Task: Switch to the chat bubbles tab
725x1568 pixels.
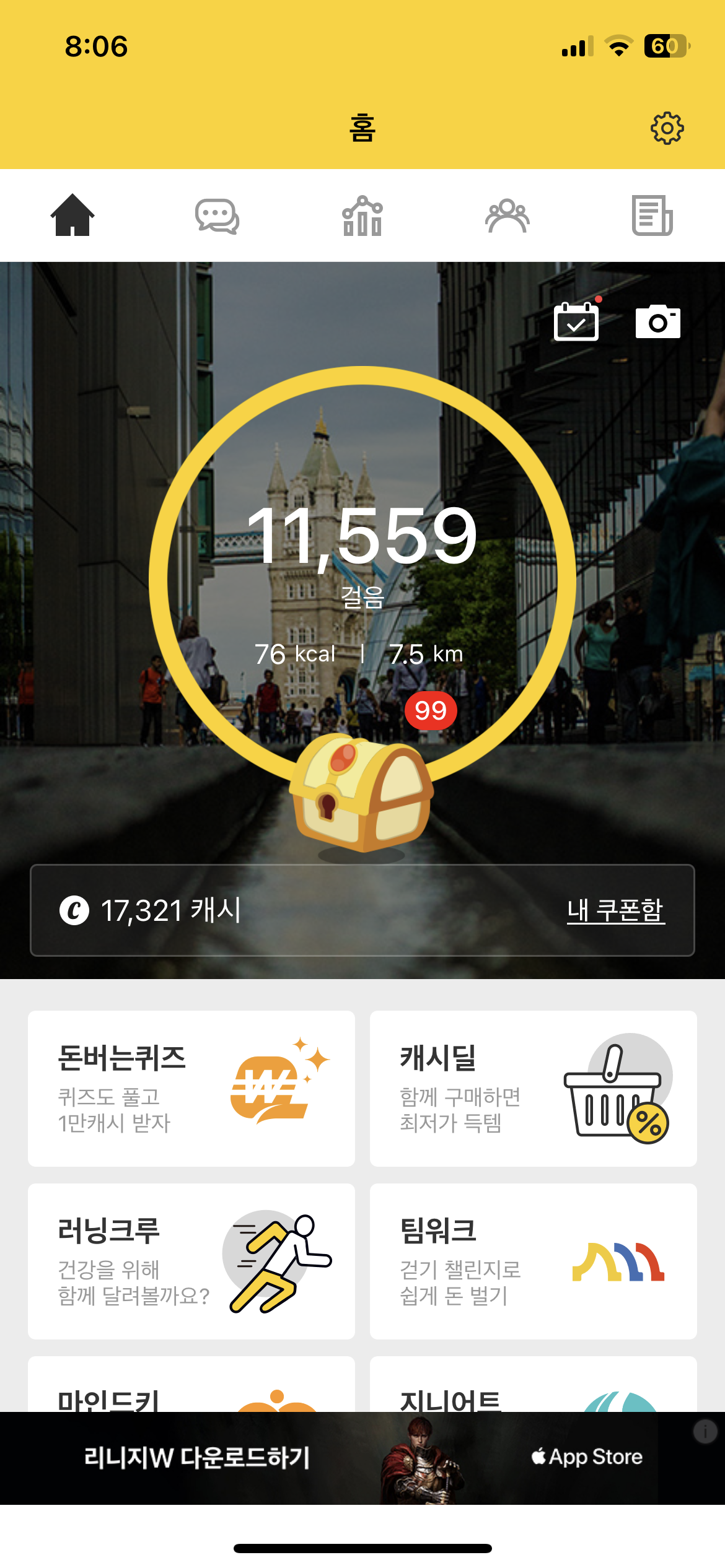Action: pos(217,216)
